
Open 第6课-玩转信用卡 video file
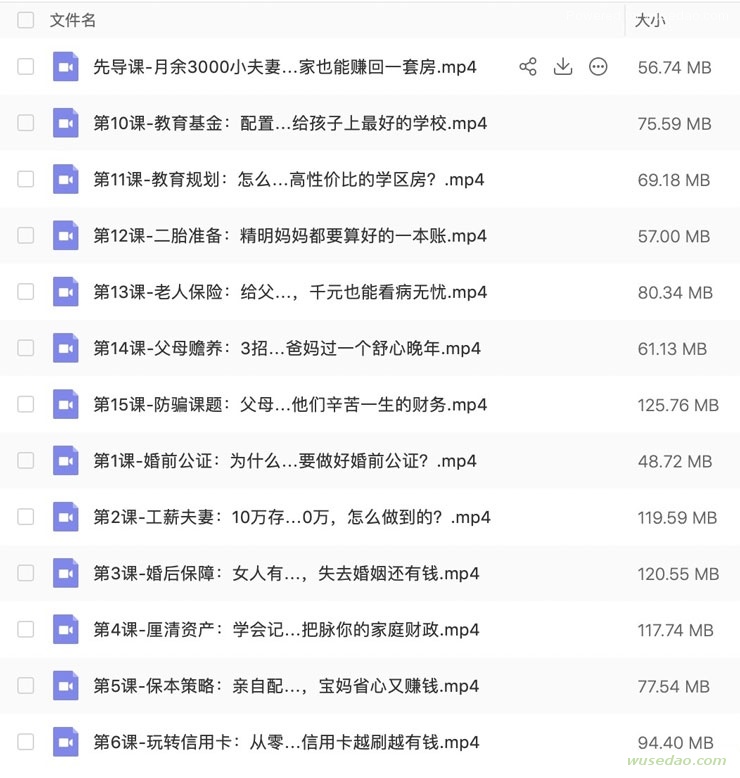coord(285,742)
